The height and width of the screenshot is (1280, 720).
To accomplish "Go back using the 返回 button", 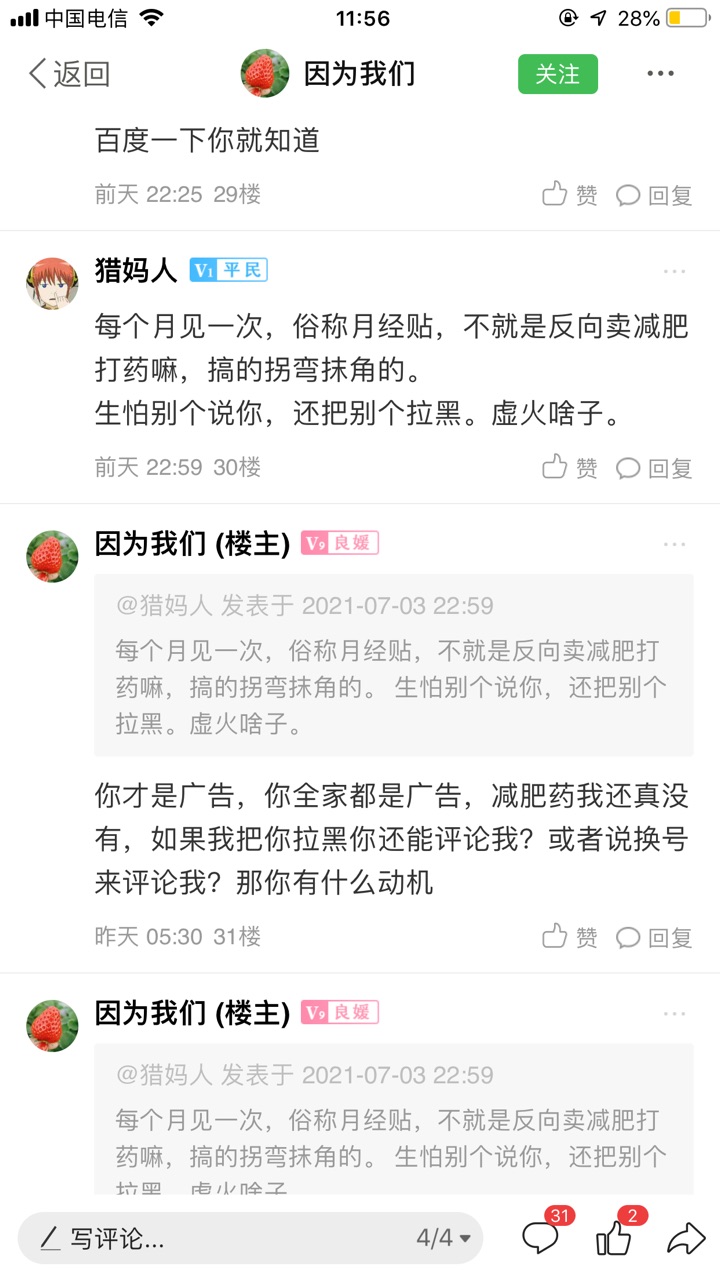I will click(x=70, y=74).
